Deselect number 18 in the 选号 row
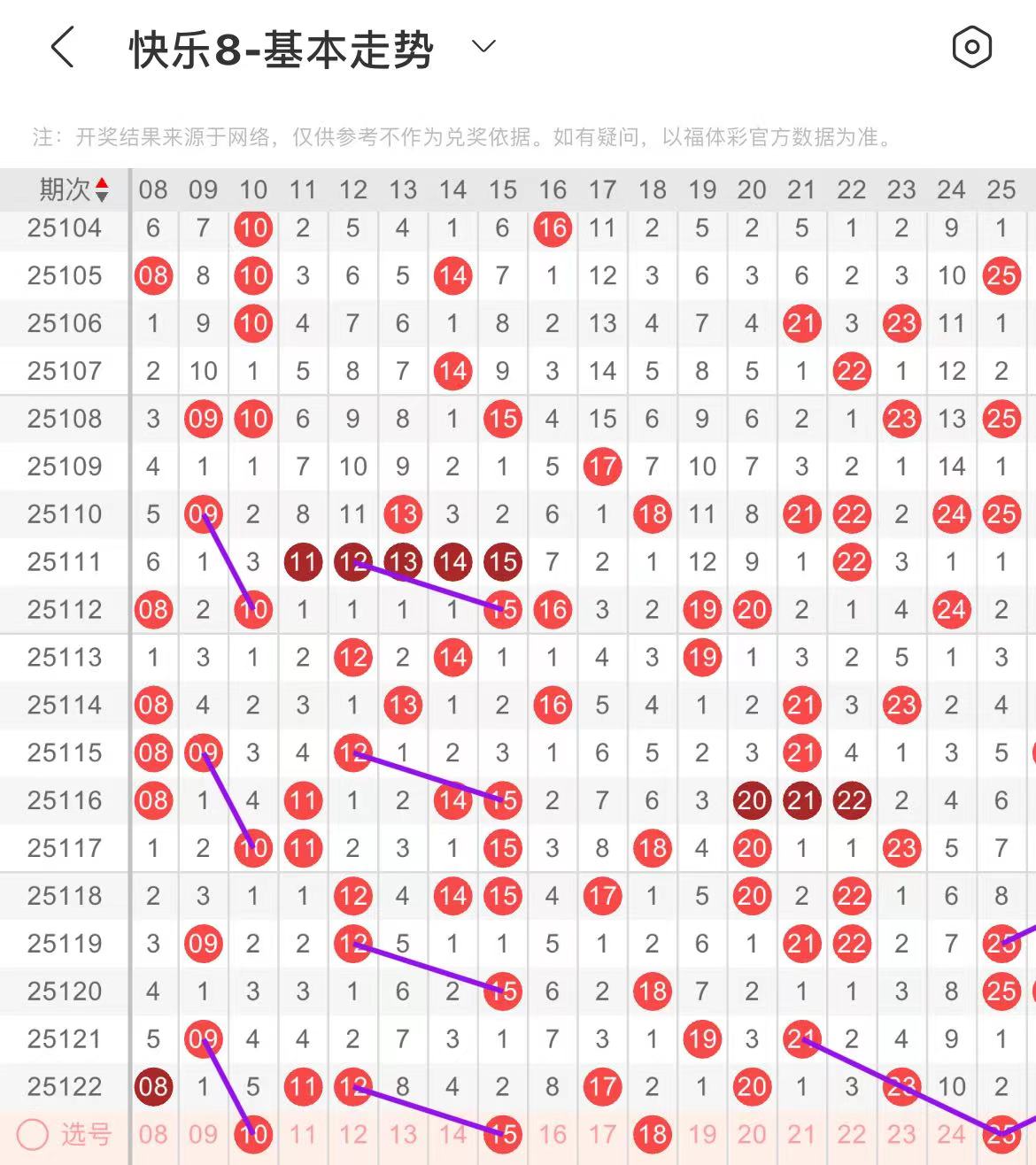The height and width of the screenshot is (1165, 1036). coord(653,1134)
